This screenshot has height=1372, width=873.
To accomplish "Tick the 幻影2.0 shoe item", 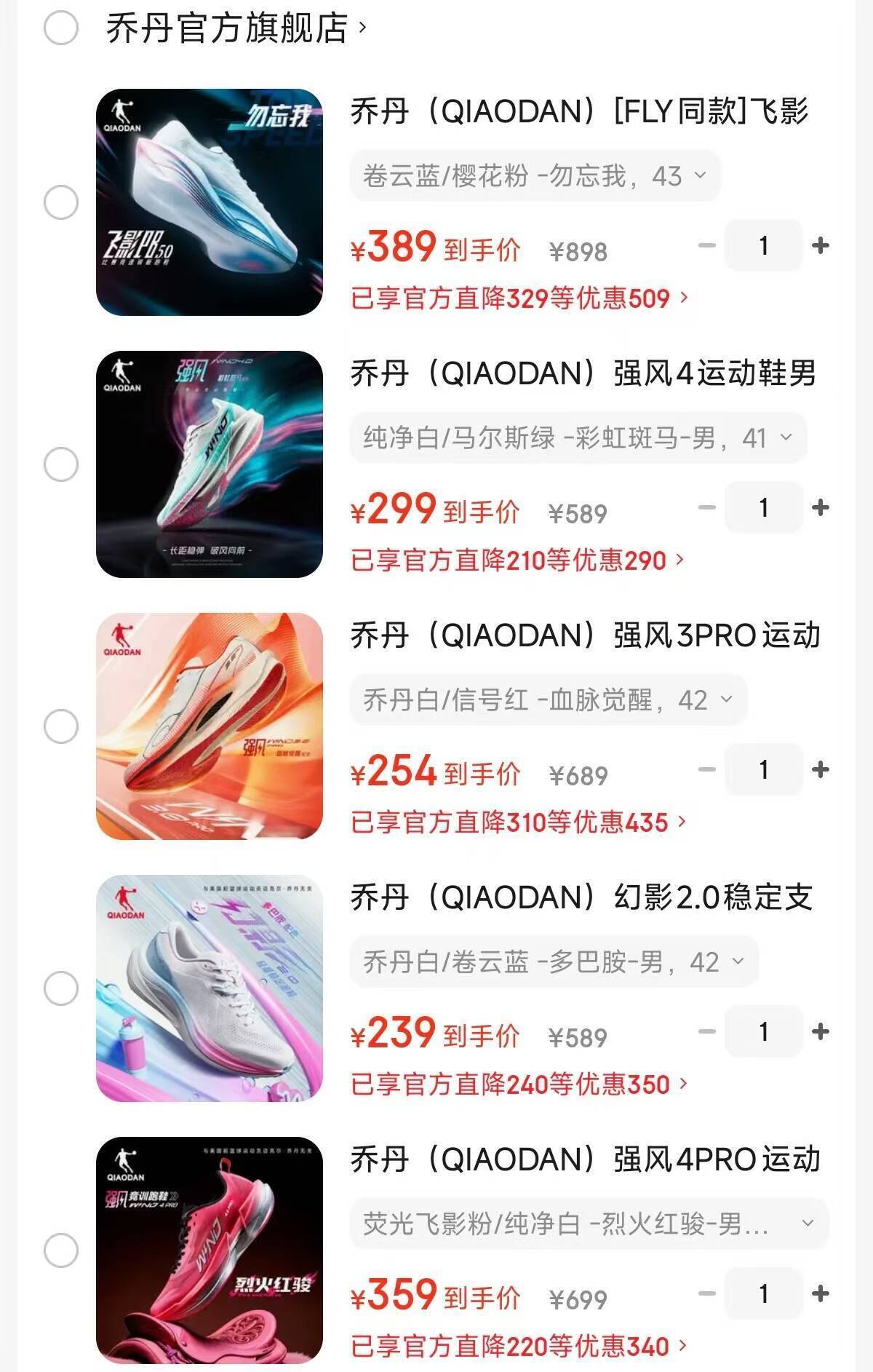I will tap(61, 988).
